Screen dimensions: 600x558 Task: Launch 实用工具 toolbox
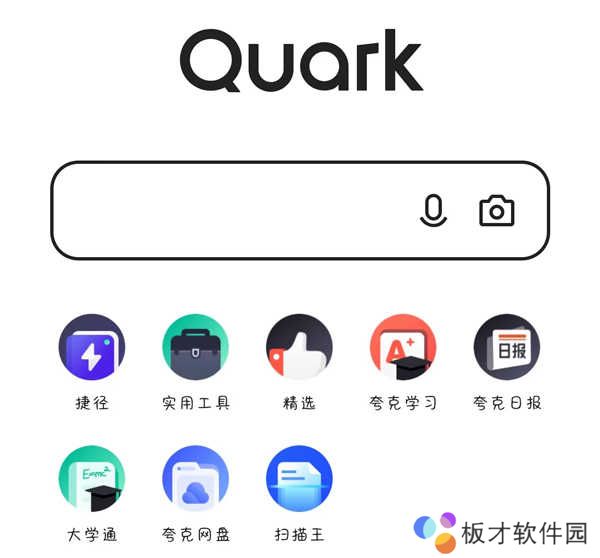(195, 348)
